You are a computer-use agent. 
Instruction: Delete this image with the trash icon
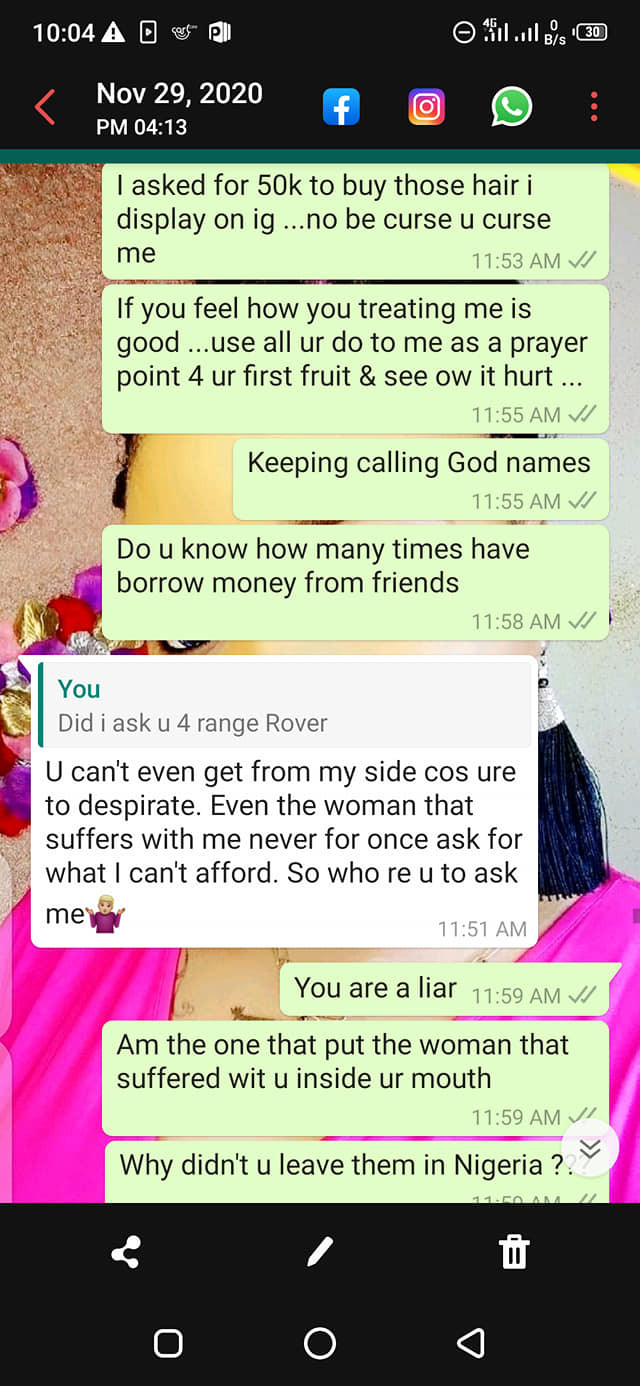pyautogui.click(x=514, y=1252)
